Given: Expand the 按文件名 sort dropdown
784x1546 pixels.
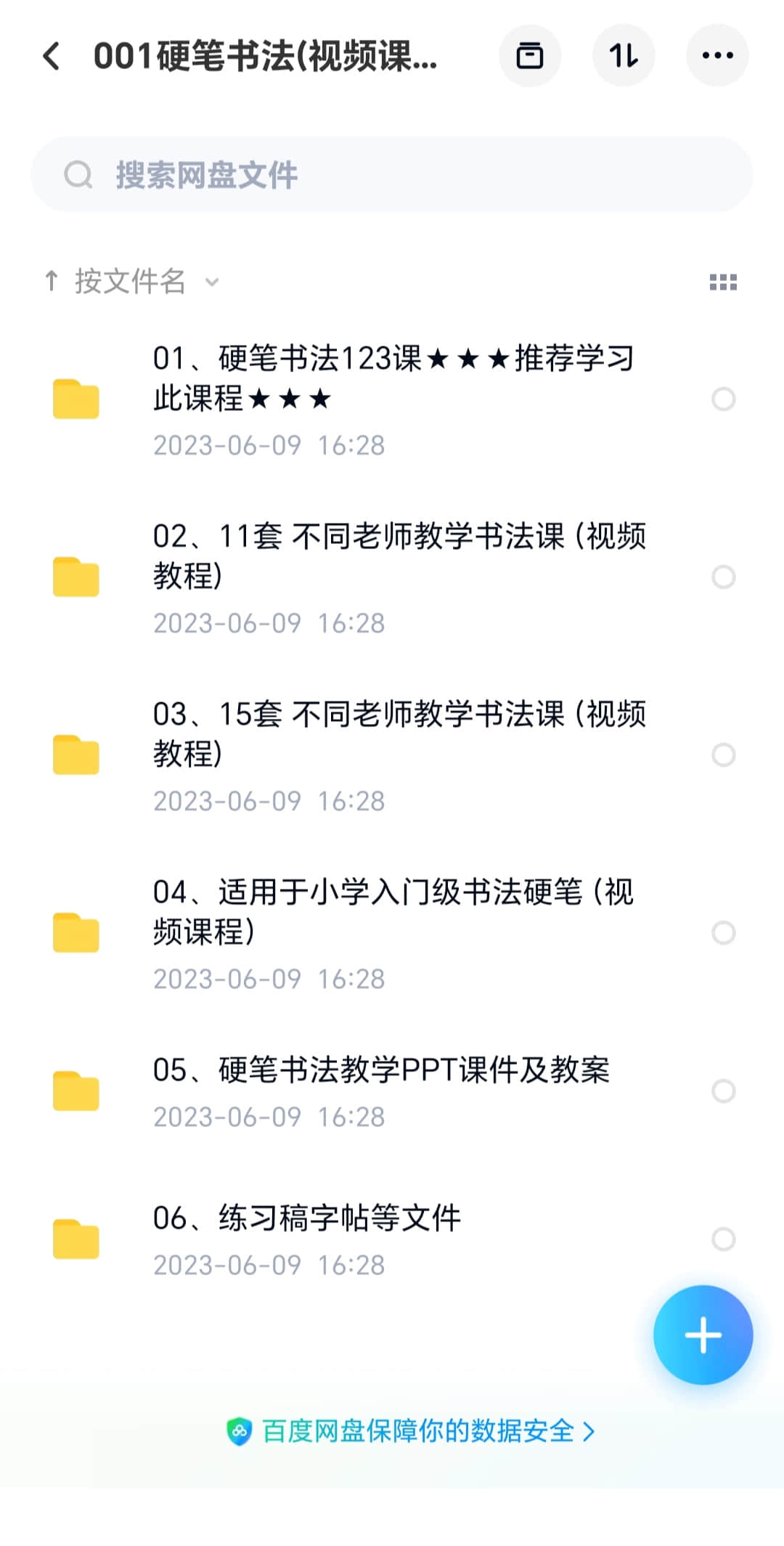Looking at the screenshot, I should point(131,281).
